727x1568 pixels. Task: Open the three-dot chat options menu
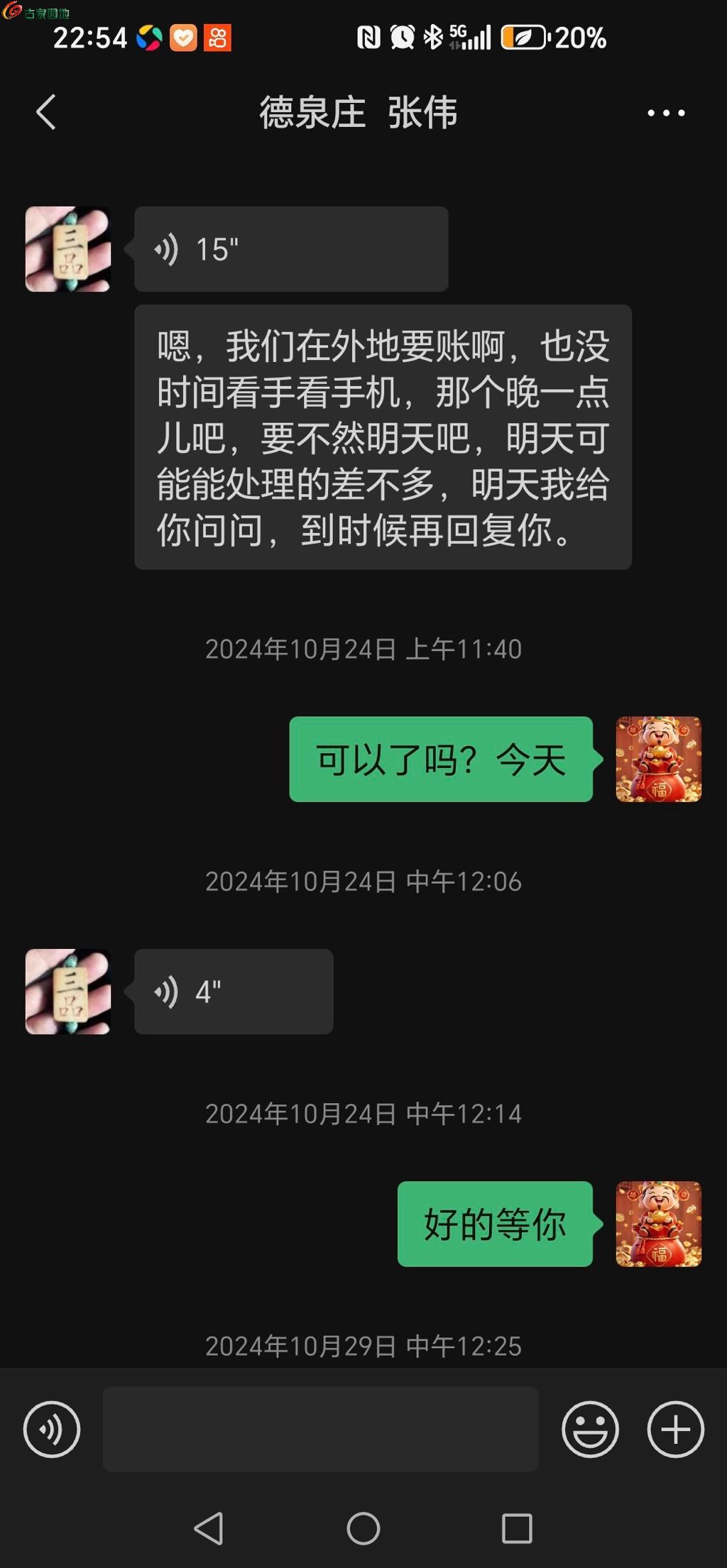click(x=666, y=113)
